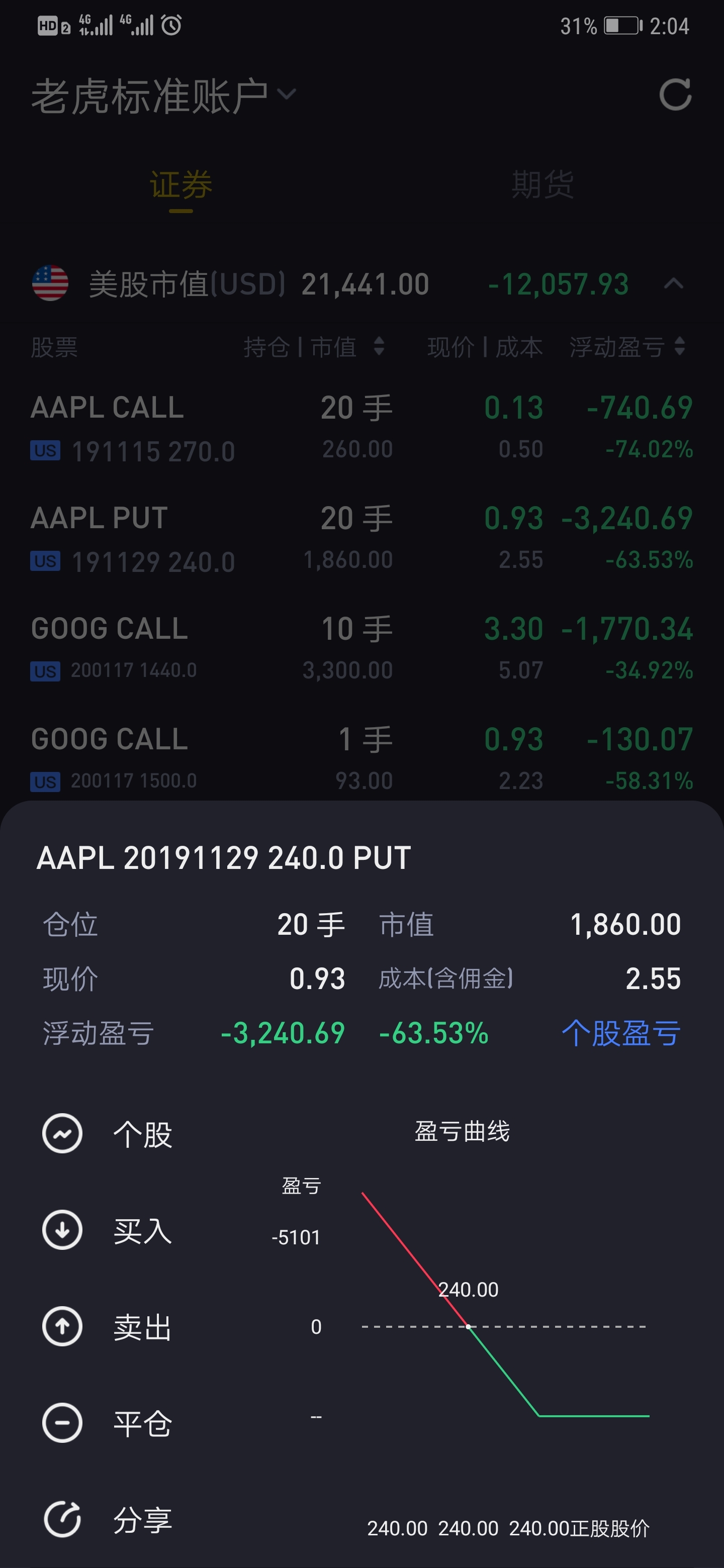This screenshot has width=724, height=1568.
Task: Share this position via 分享
Action: pyautogui.click(x=108, y=1520)
